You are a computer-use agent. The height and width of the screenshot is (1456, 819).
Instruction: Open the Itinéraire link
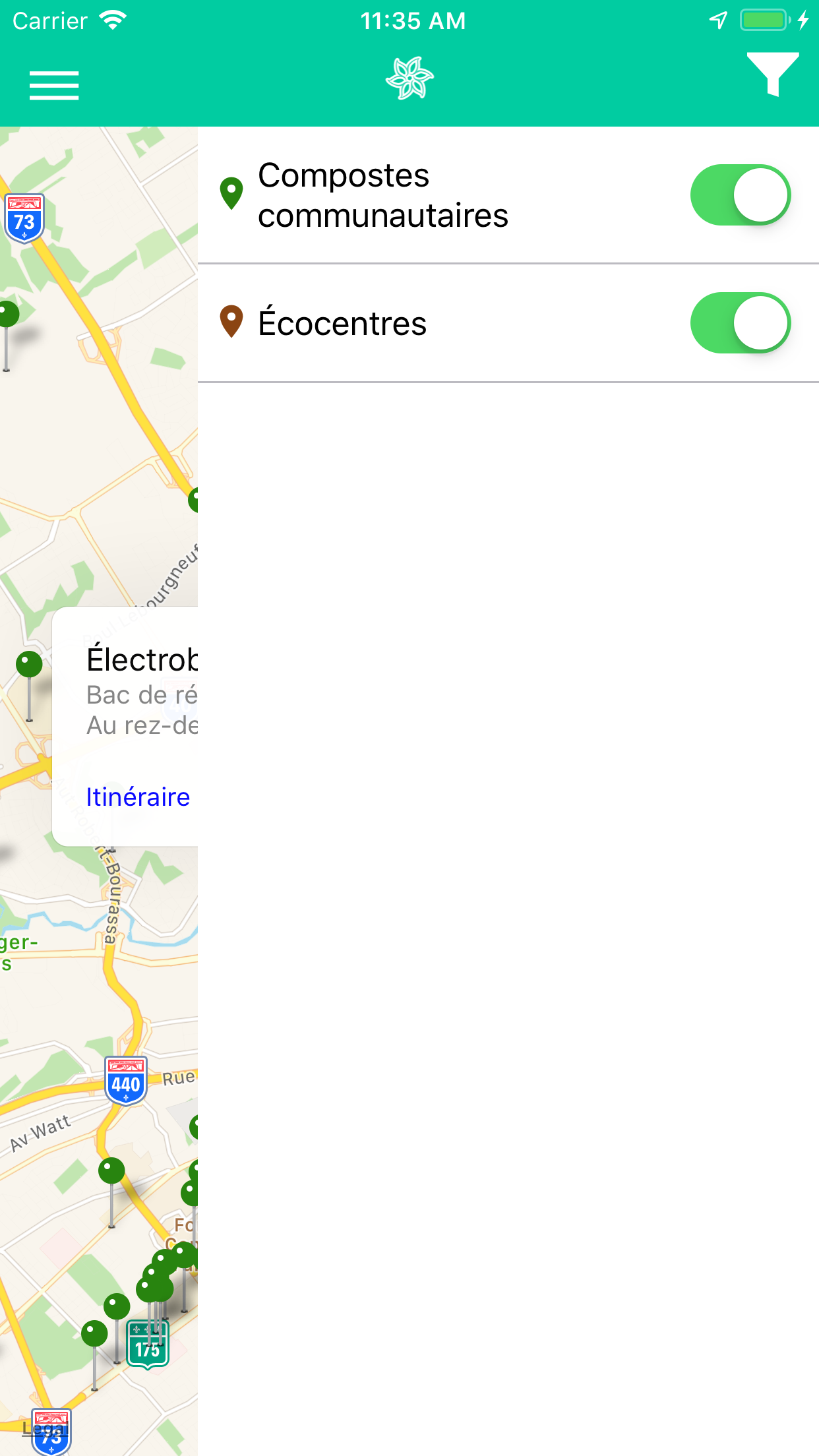(x=138, y=797)
